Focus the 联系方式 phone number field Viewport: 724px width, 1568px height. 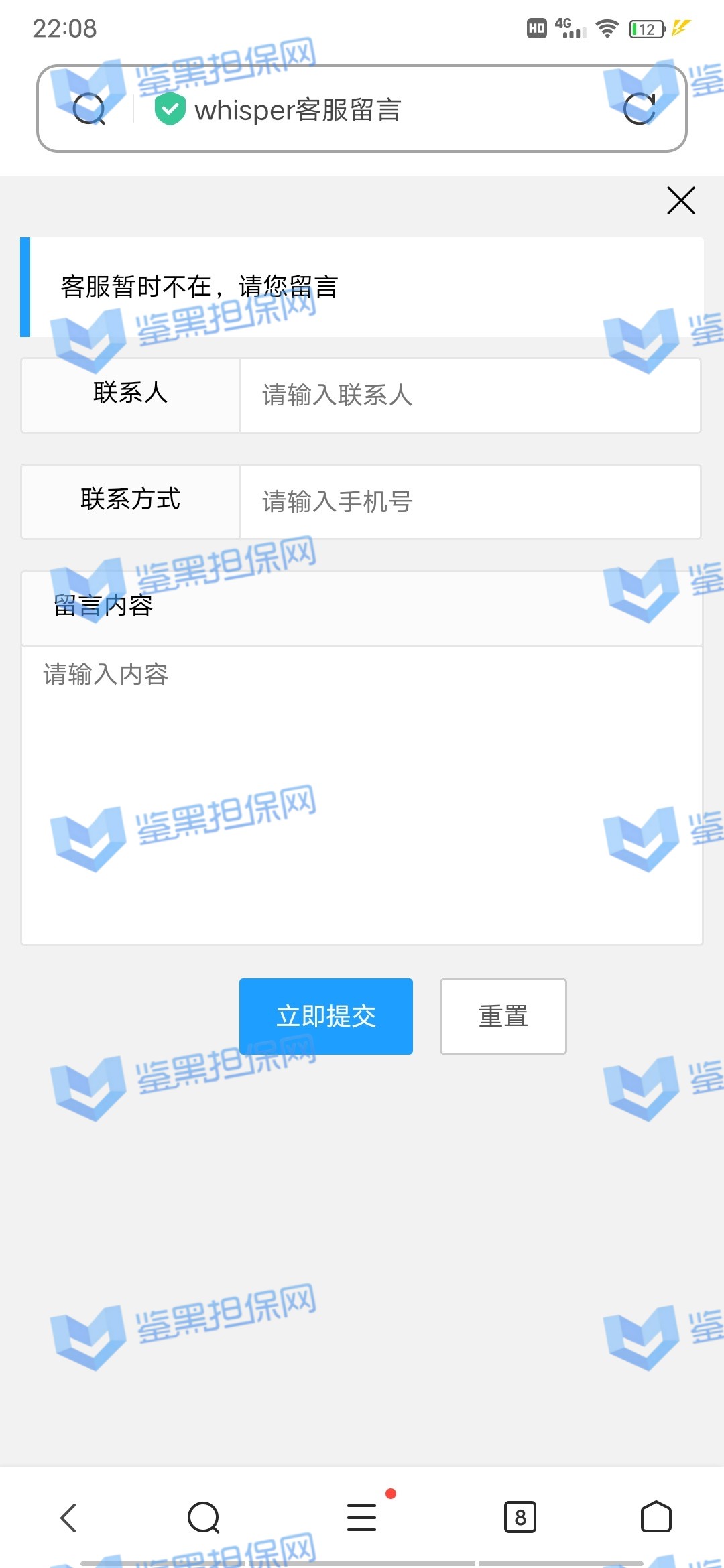point(469,502)
